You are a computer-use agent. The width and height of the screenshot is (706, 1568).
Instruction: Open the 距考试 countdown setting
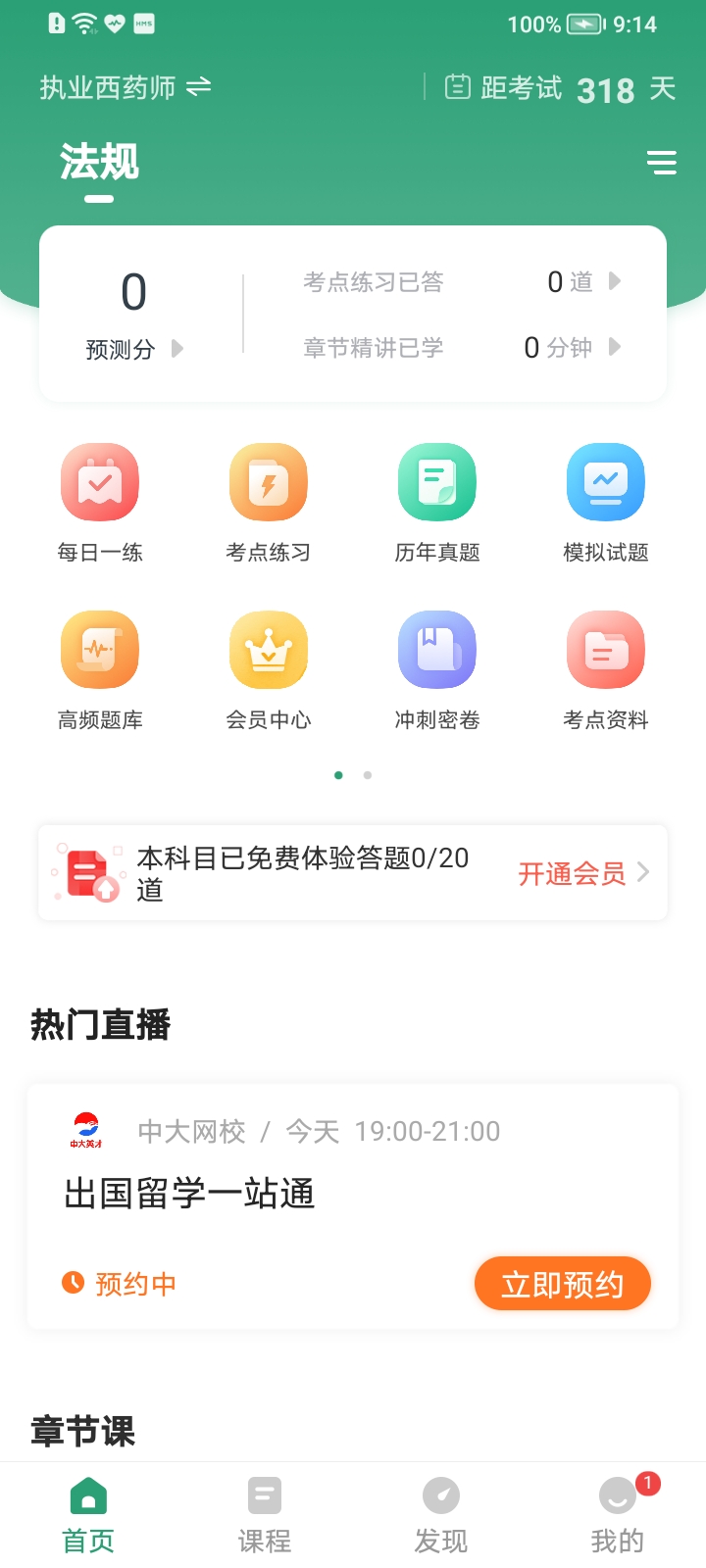coord(560,89)
